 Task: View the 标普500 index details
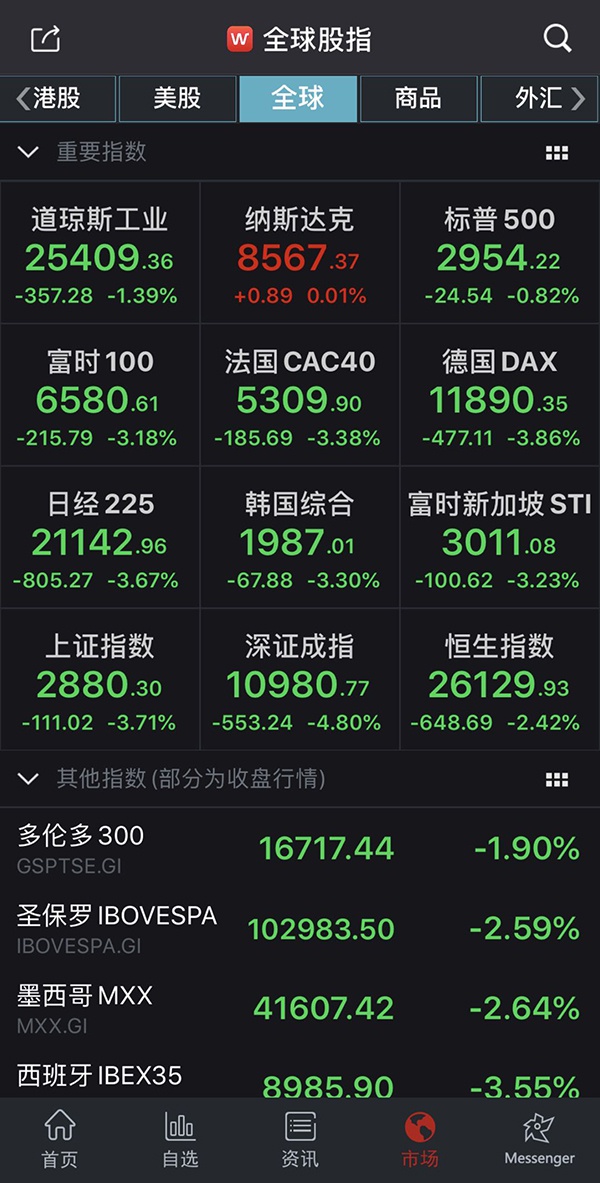pos(500,253)
